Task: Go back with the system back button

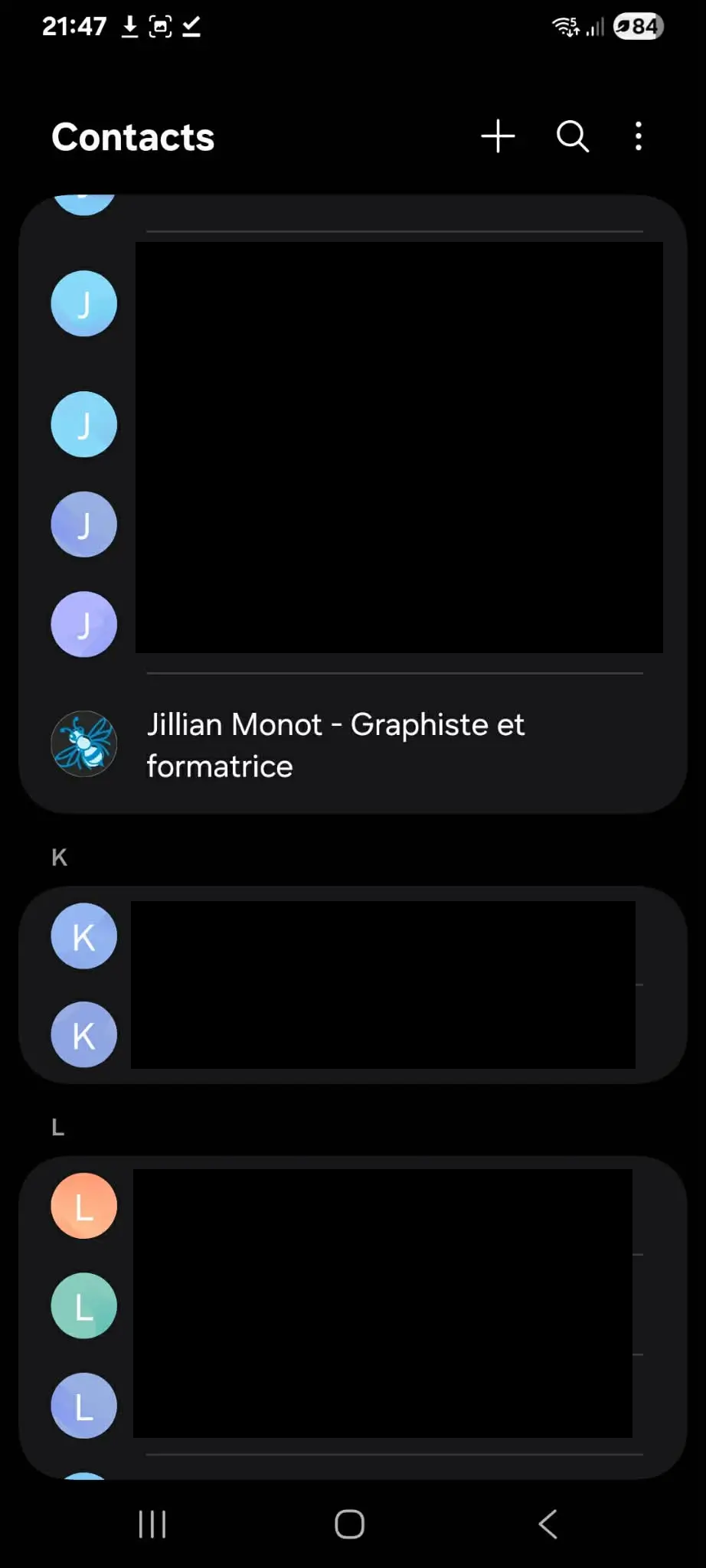Action: (x=547, y=1524)
